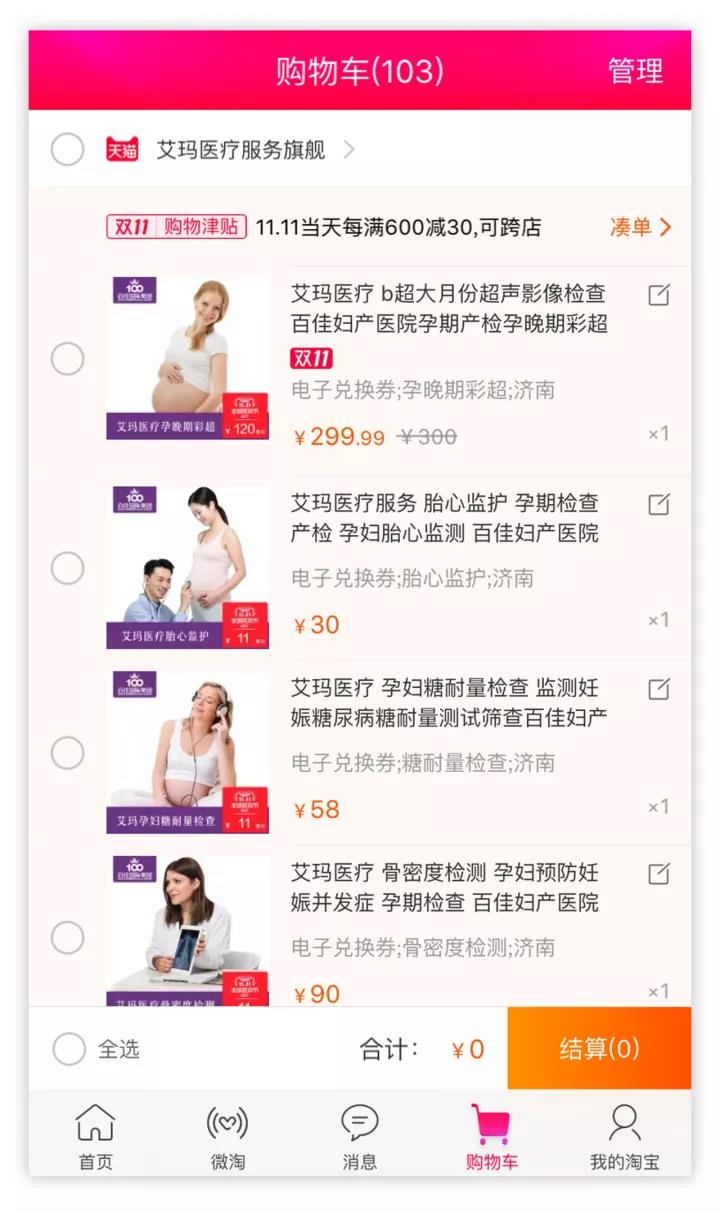Select the 胎心监护 item checkbox
720x1213 pixels.
pyautogui.click(x=68, y=568)
